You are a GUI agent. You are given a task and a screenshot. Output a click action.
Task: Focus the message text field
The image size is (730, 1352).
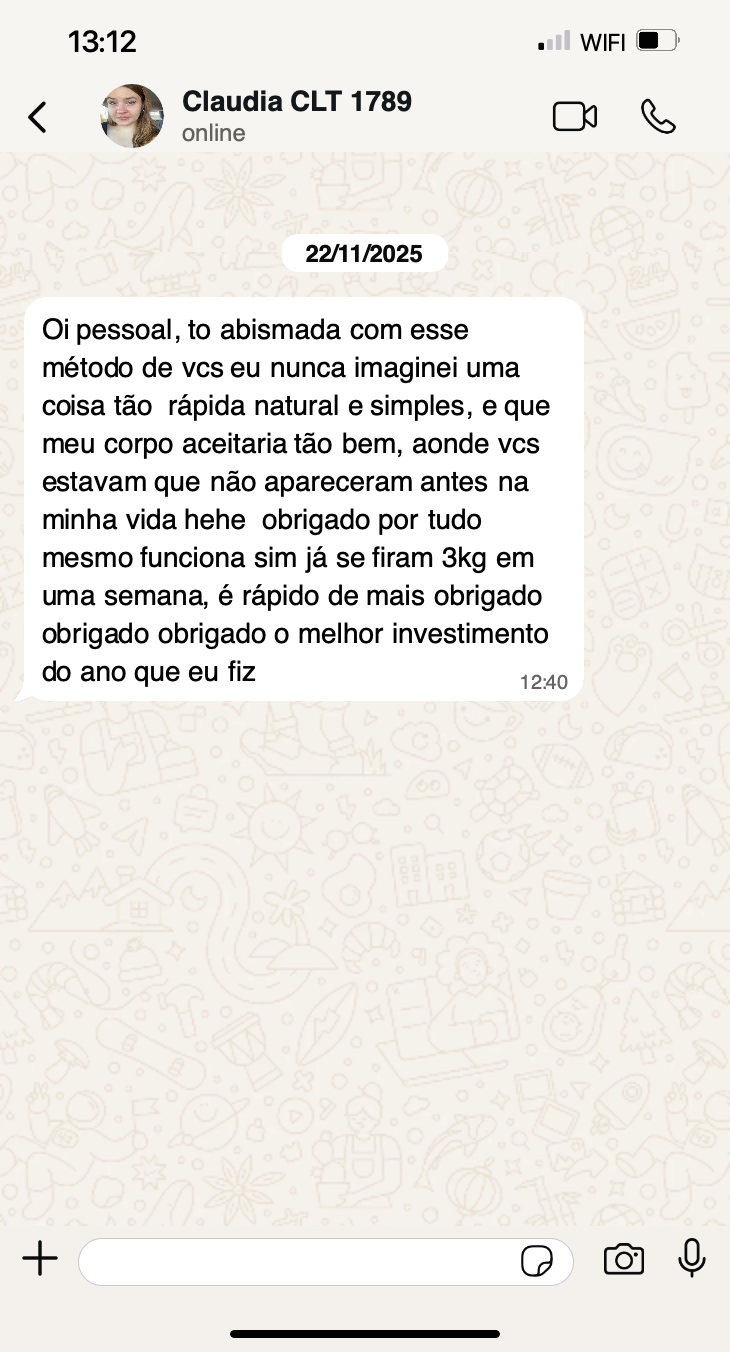click(x=295, y=1261)
